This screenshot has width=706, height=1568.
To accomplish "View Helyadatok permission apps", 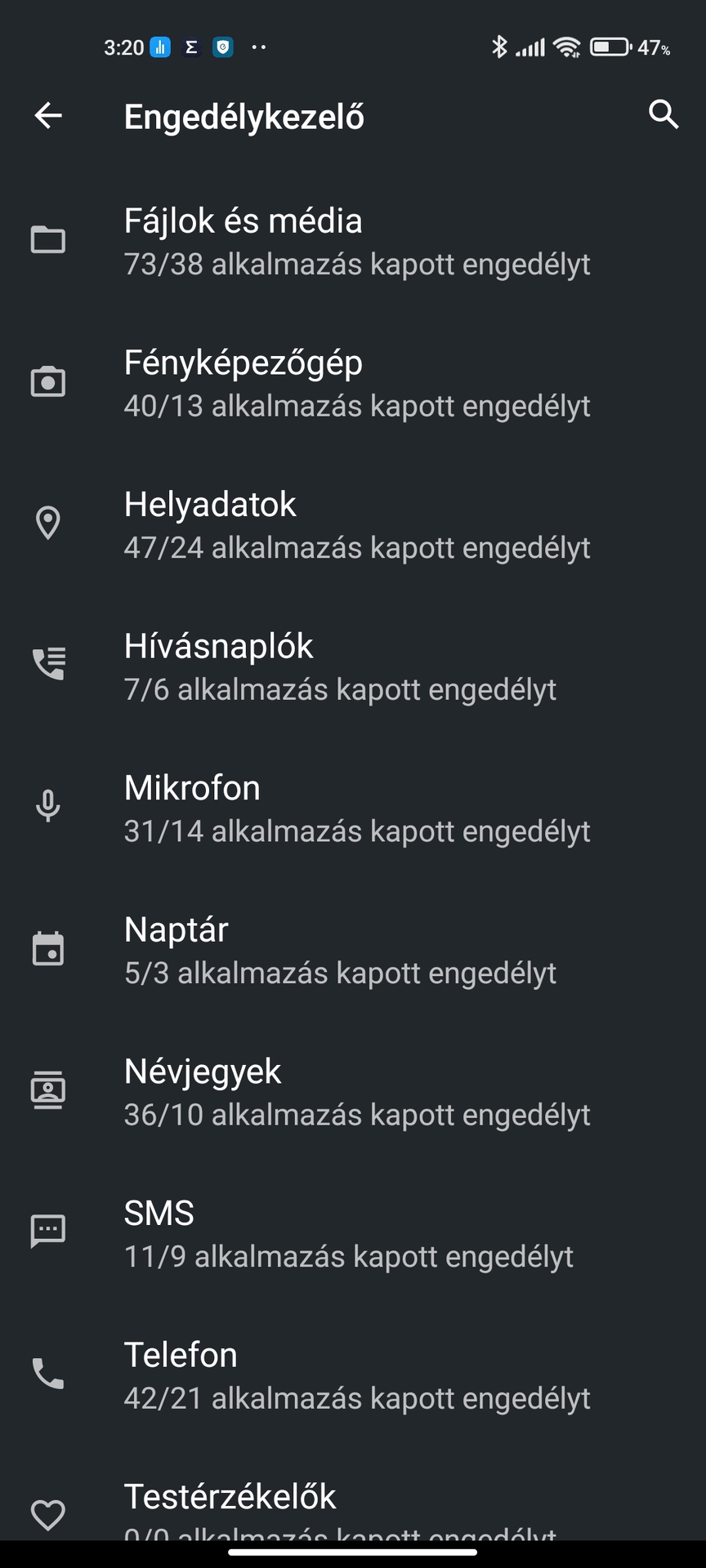I will tap(356, 525).
